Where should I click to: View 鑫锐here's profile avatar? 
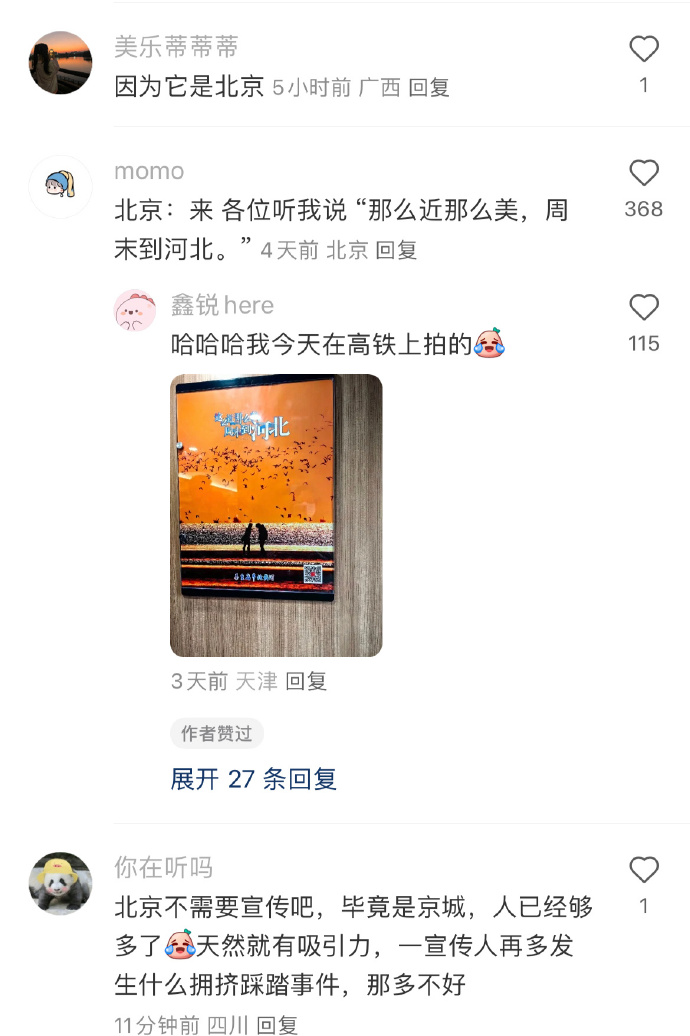click(135, 311)
